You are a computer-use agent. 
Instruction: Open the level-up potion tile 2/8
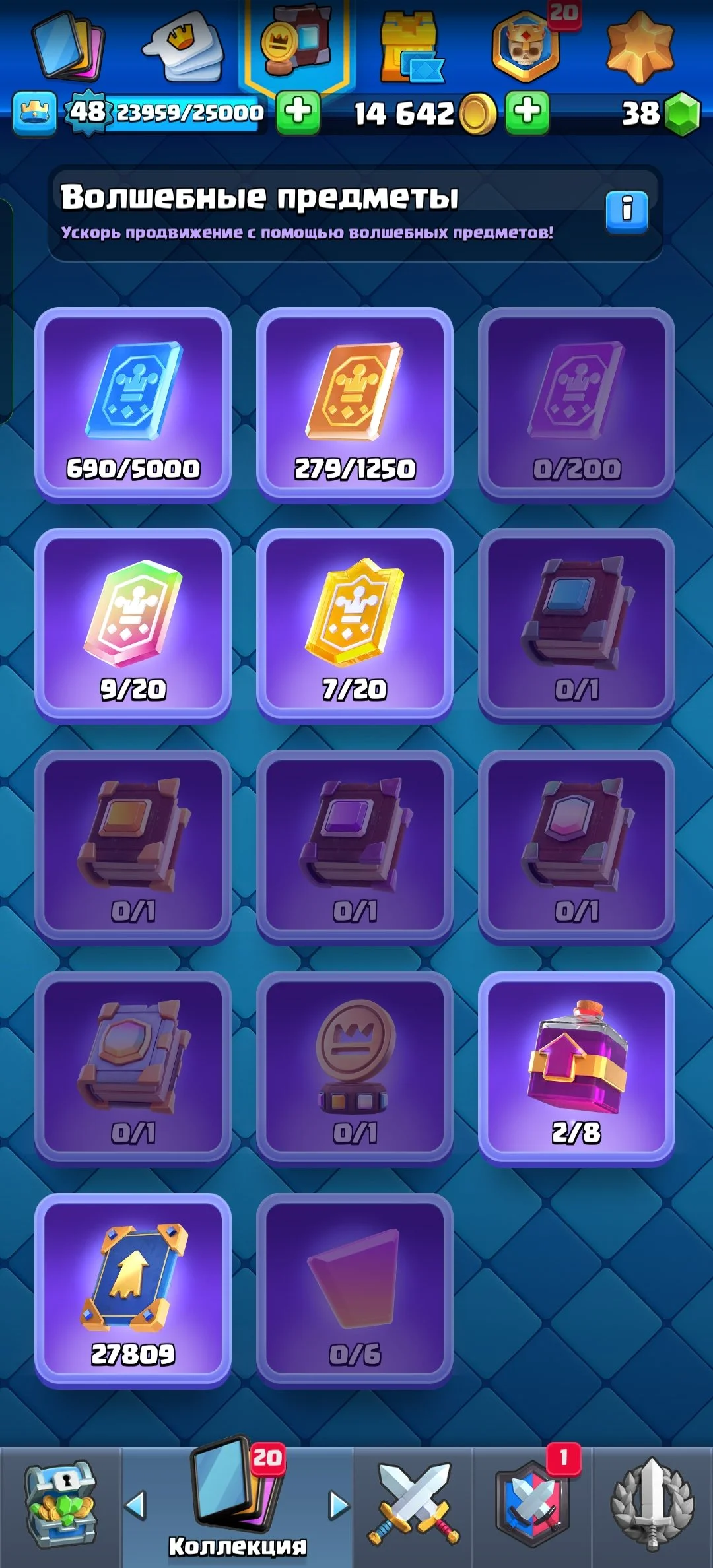(576, 1068)
